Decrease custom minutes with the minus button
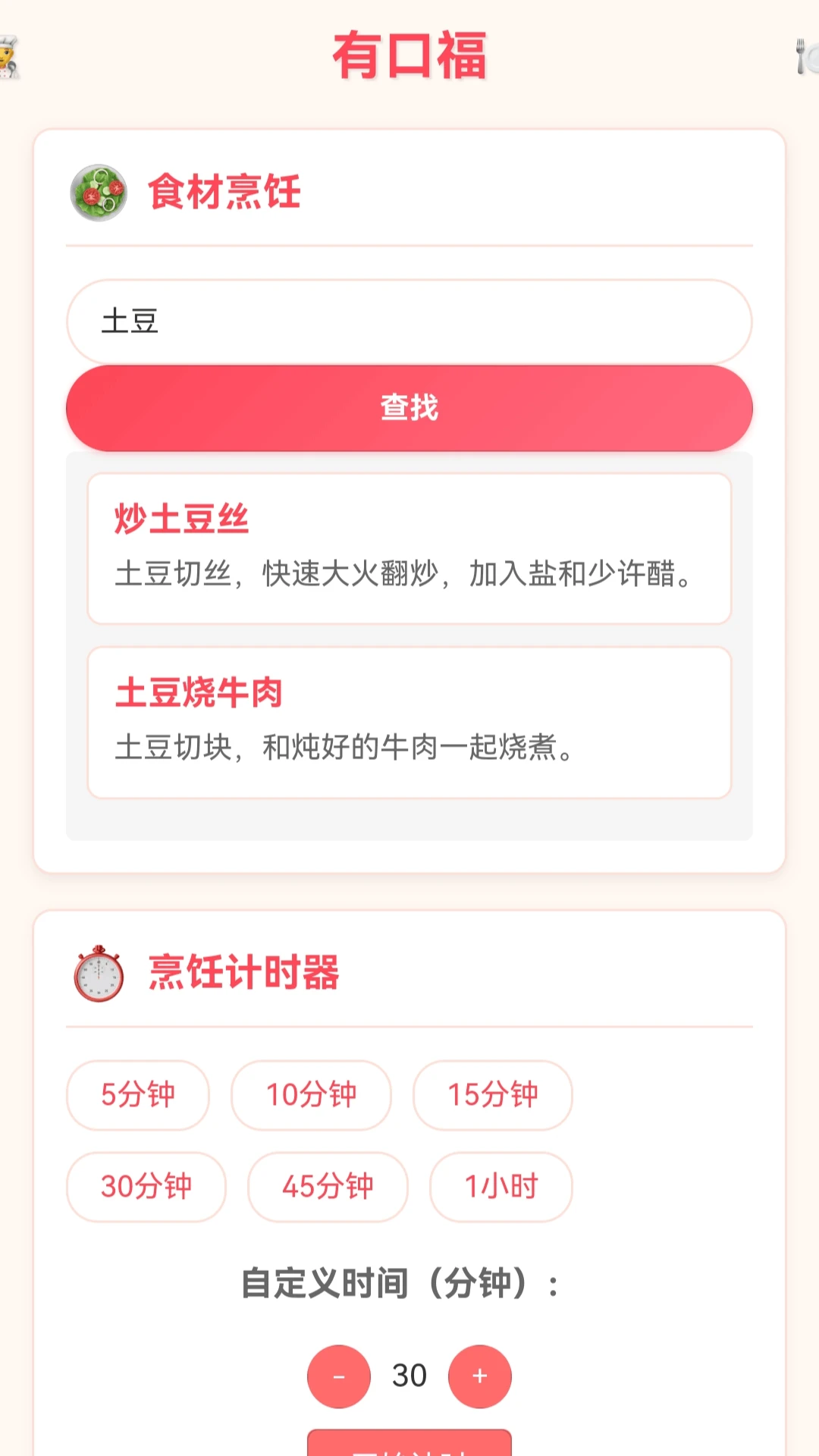This screenshot has width=819, height=1456. click(338, 1376)
